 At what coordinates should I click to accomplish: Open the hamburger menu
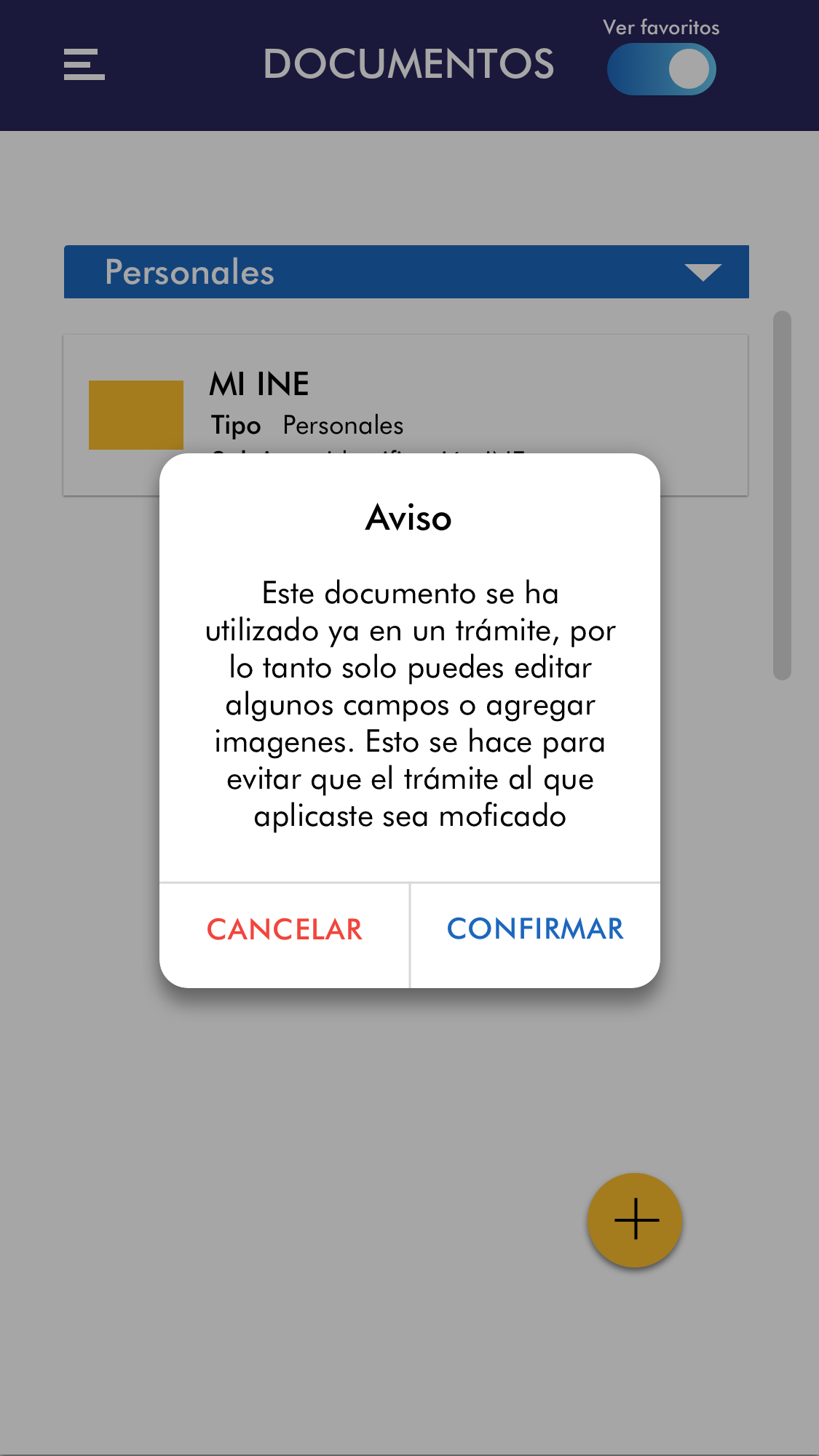(x=84, y=65)
